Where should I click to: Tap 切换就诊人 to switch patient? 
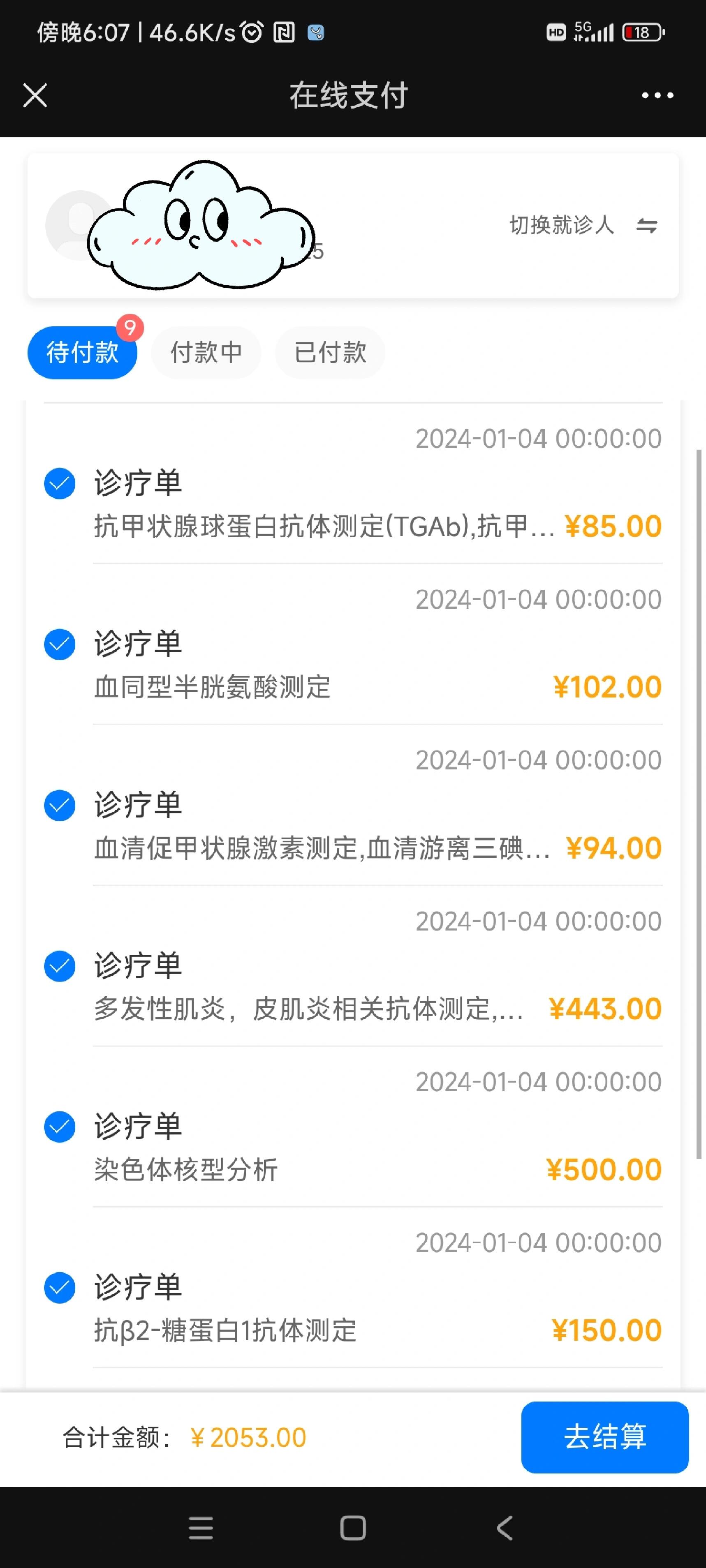pos(583,225)
